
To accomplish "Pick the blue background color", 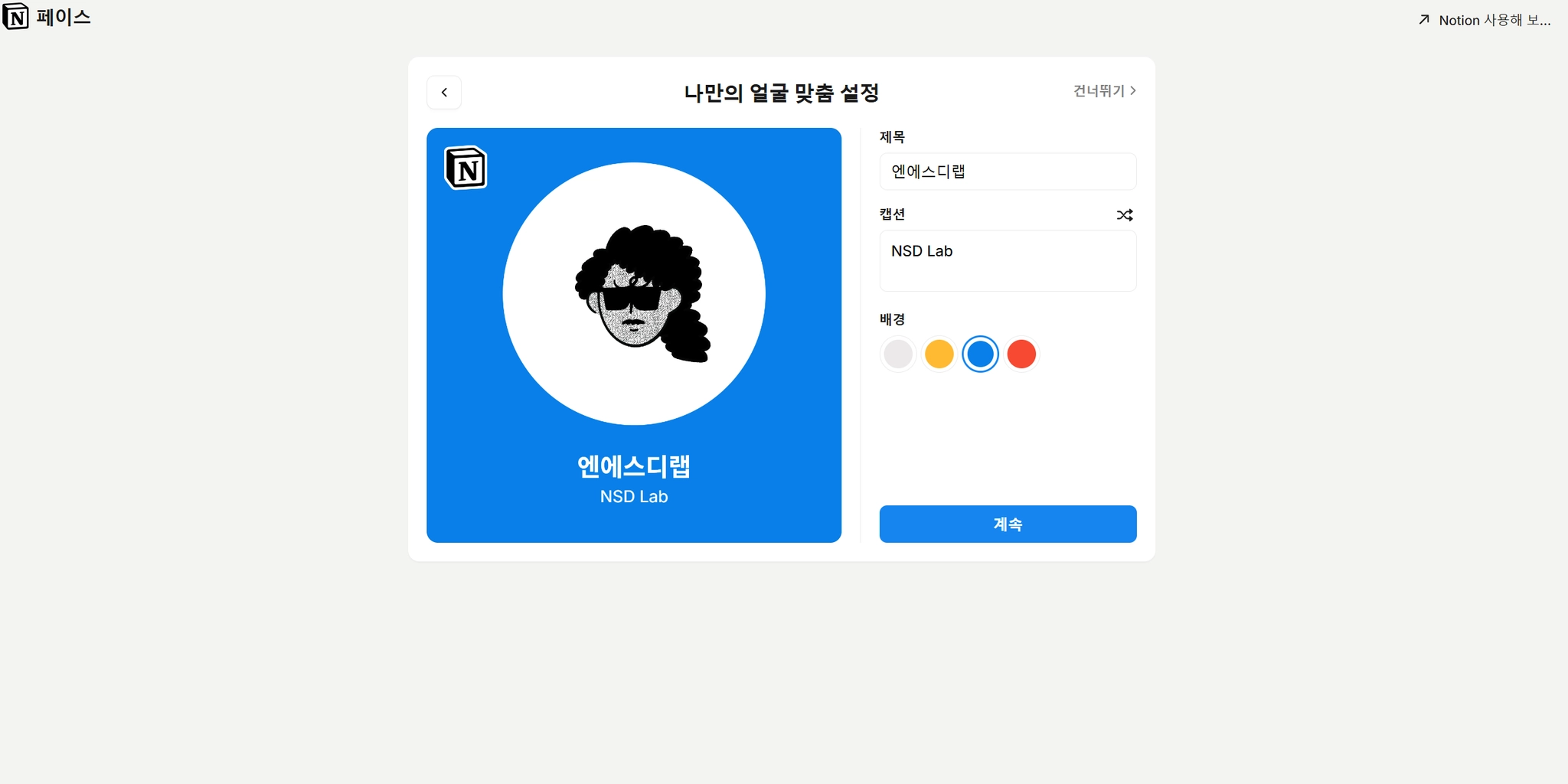I will coord(981,354).
